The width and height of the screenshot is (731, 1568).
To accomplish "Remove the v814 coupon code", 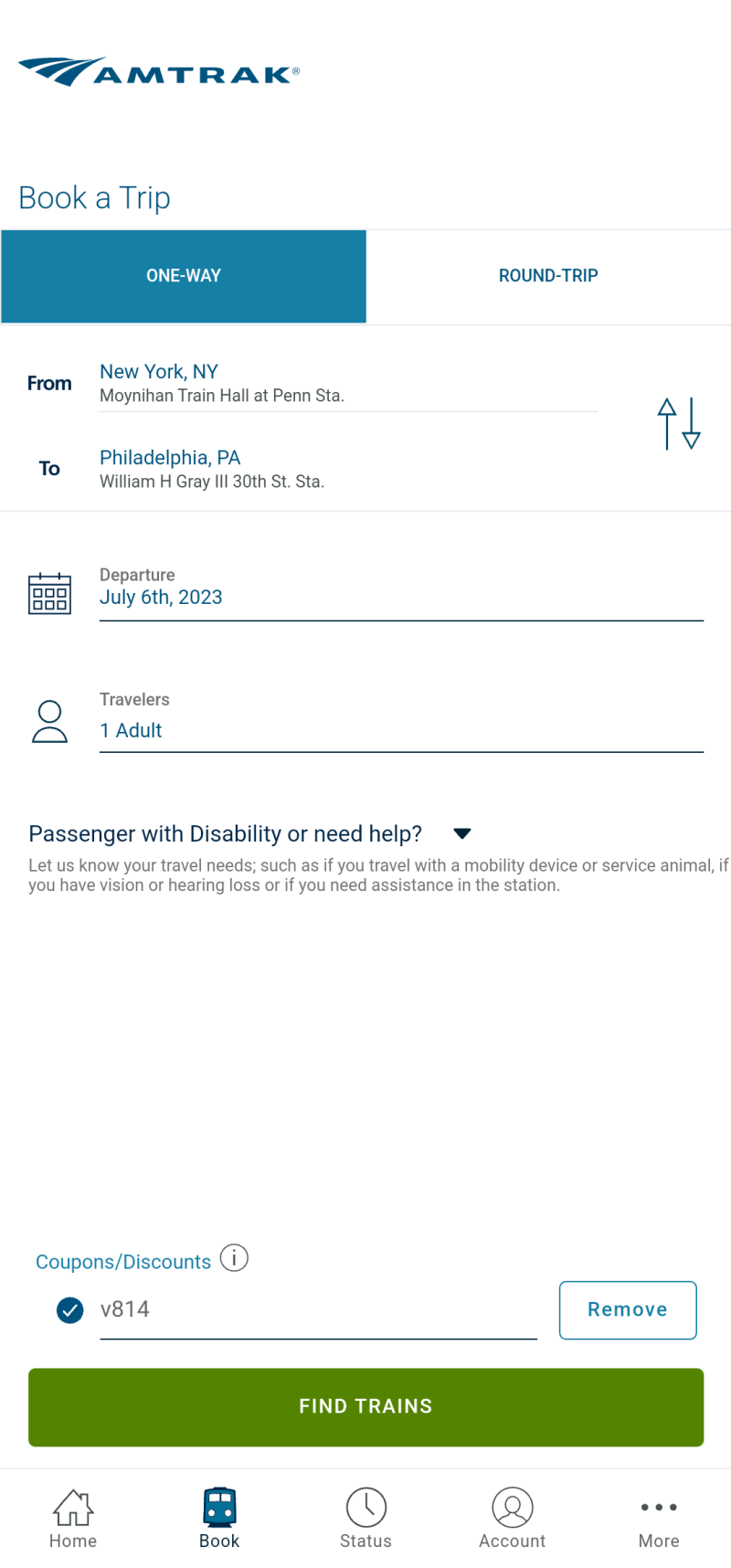I will click(628, 1309).
